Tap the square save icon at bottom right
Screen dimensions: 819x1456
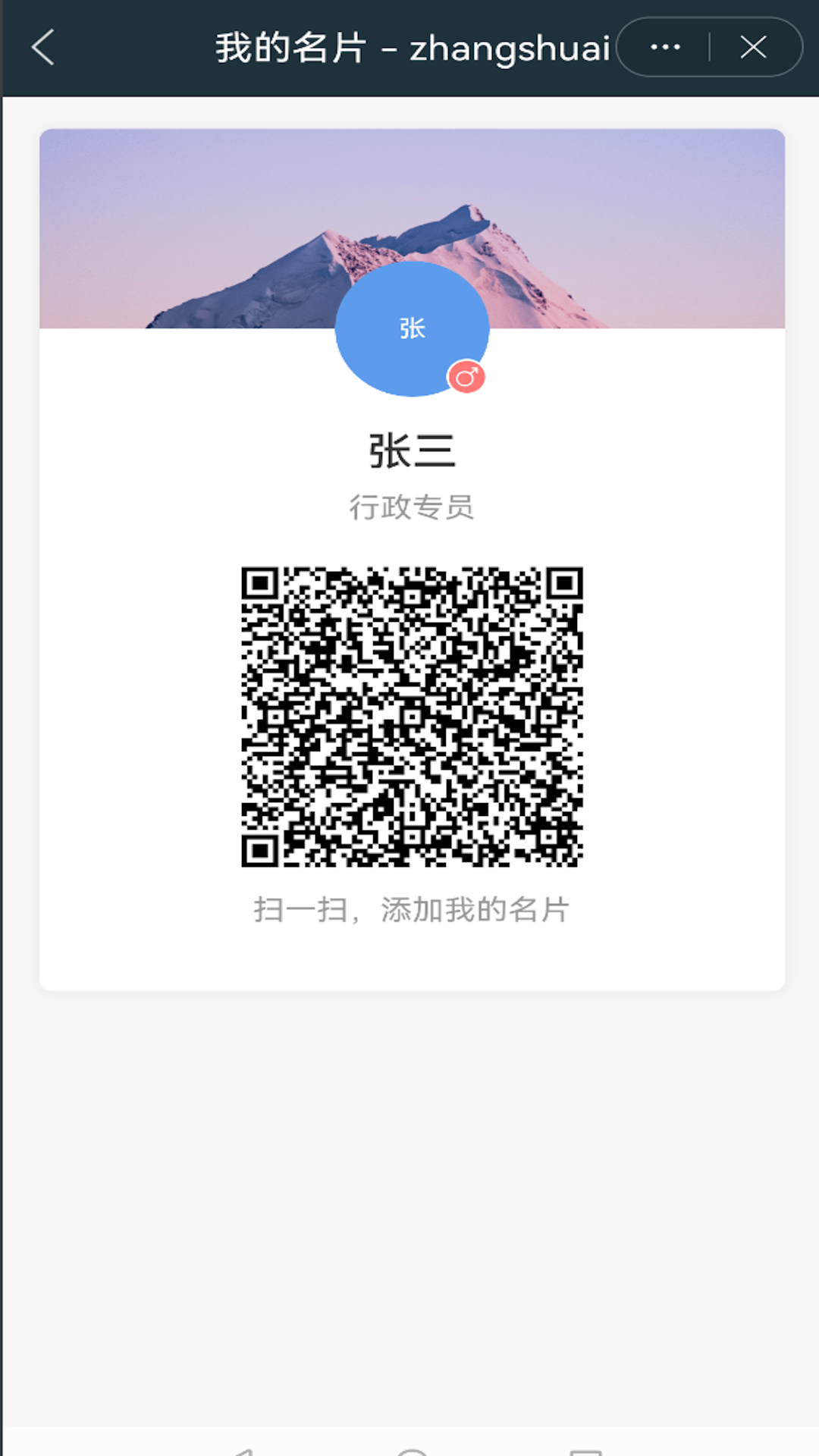click(584, 1450)
